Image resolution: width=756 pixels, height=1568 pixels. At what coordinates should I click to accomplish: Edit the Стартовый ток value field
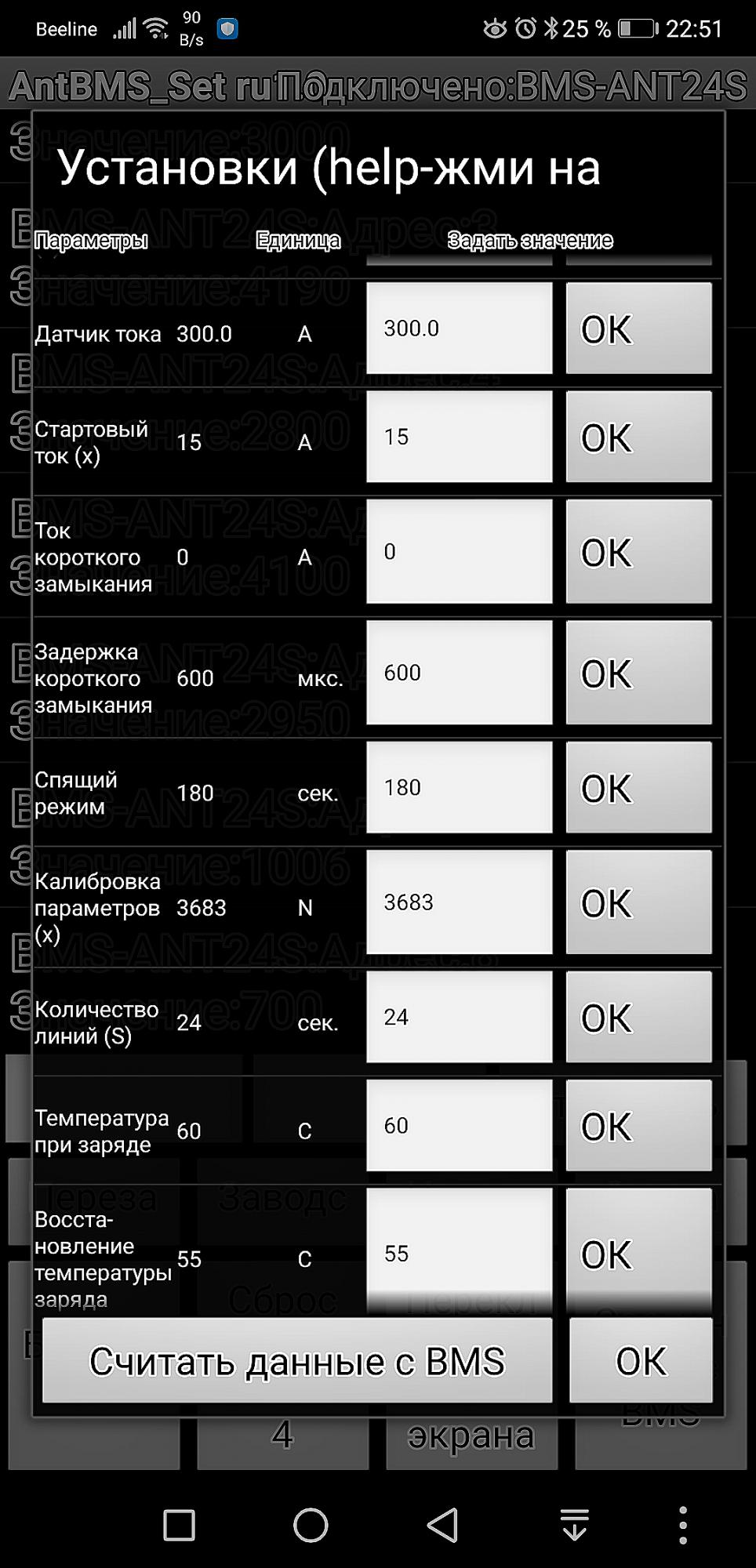click(459, 436)
